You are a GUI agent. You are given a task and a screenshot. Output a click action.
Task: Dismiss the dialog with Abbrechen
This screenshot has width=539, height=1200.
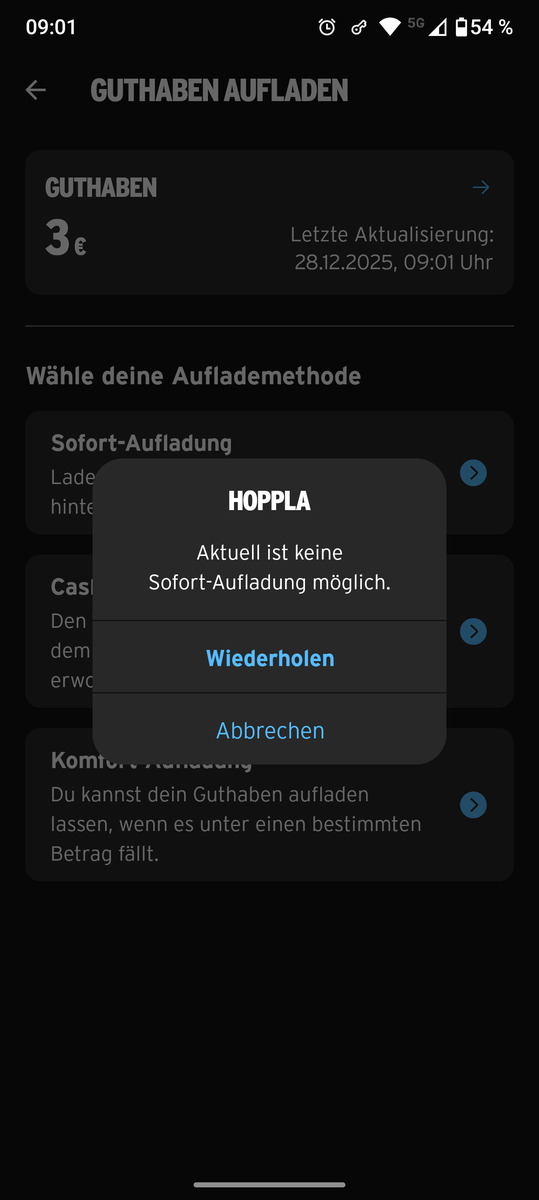(x=270, y=730)
